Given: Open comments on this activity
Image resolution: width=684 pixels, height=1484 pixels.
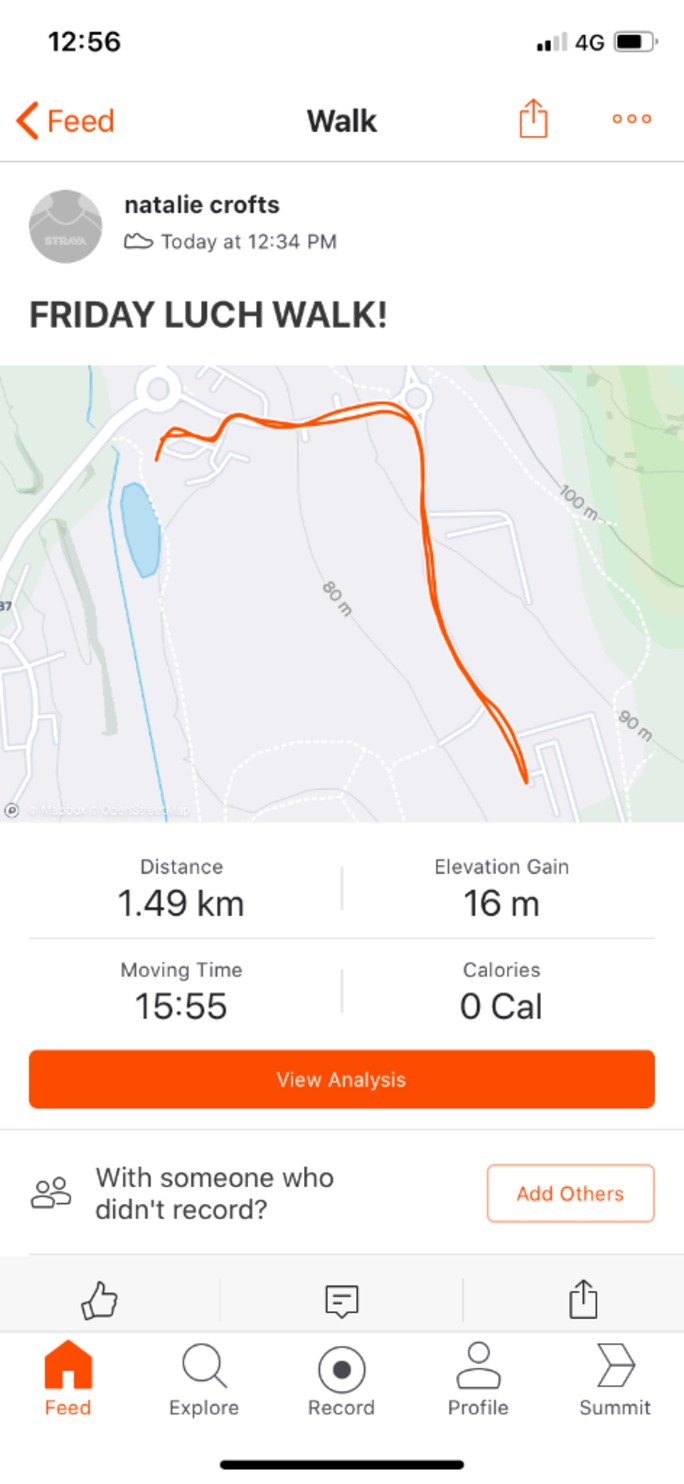Looking at the screenshot, I should [x=342, y=1300].
